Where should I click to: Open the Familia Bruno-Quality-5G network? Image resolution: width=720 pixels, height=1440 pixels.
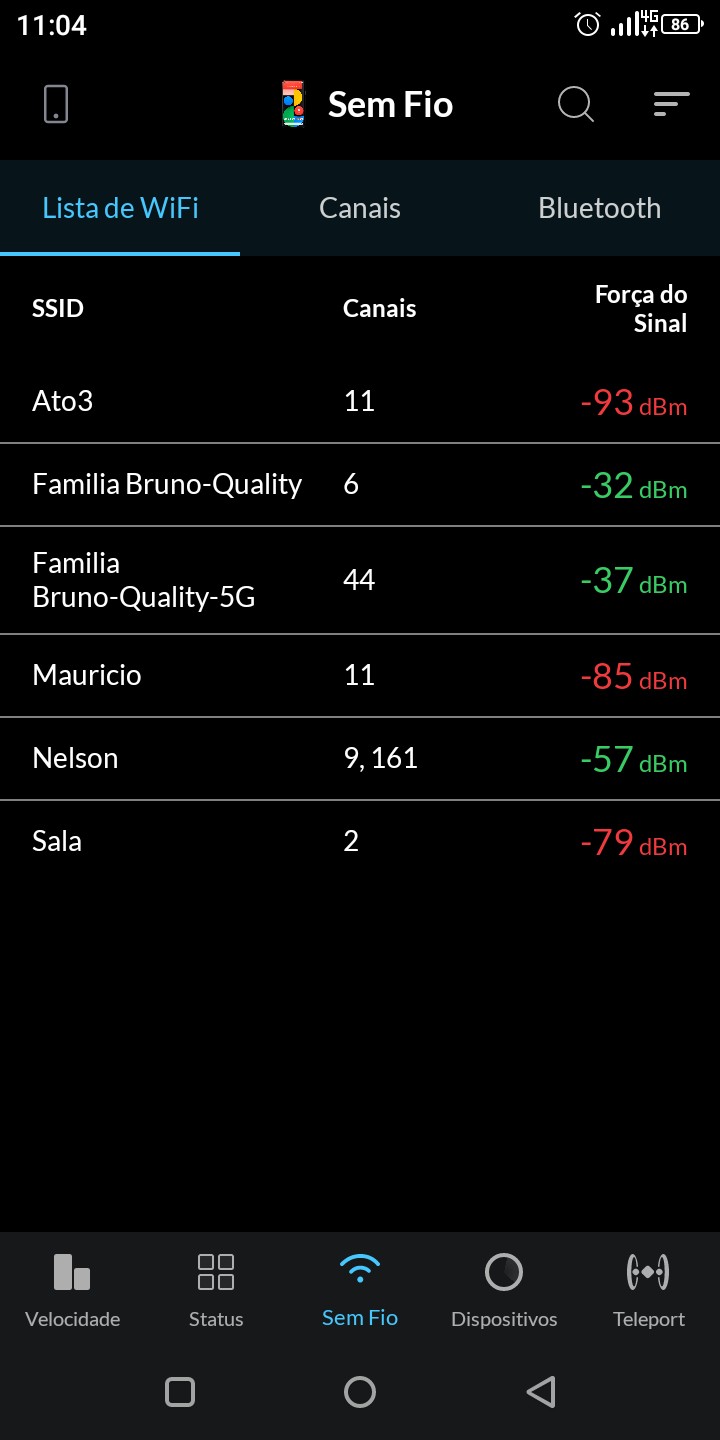[360, 580]
